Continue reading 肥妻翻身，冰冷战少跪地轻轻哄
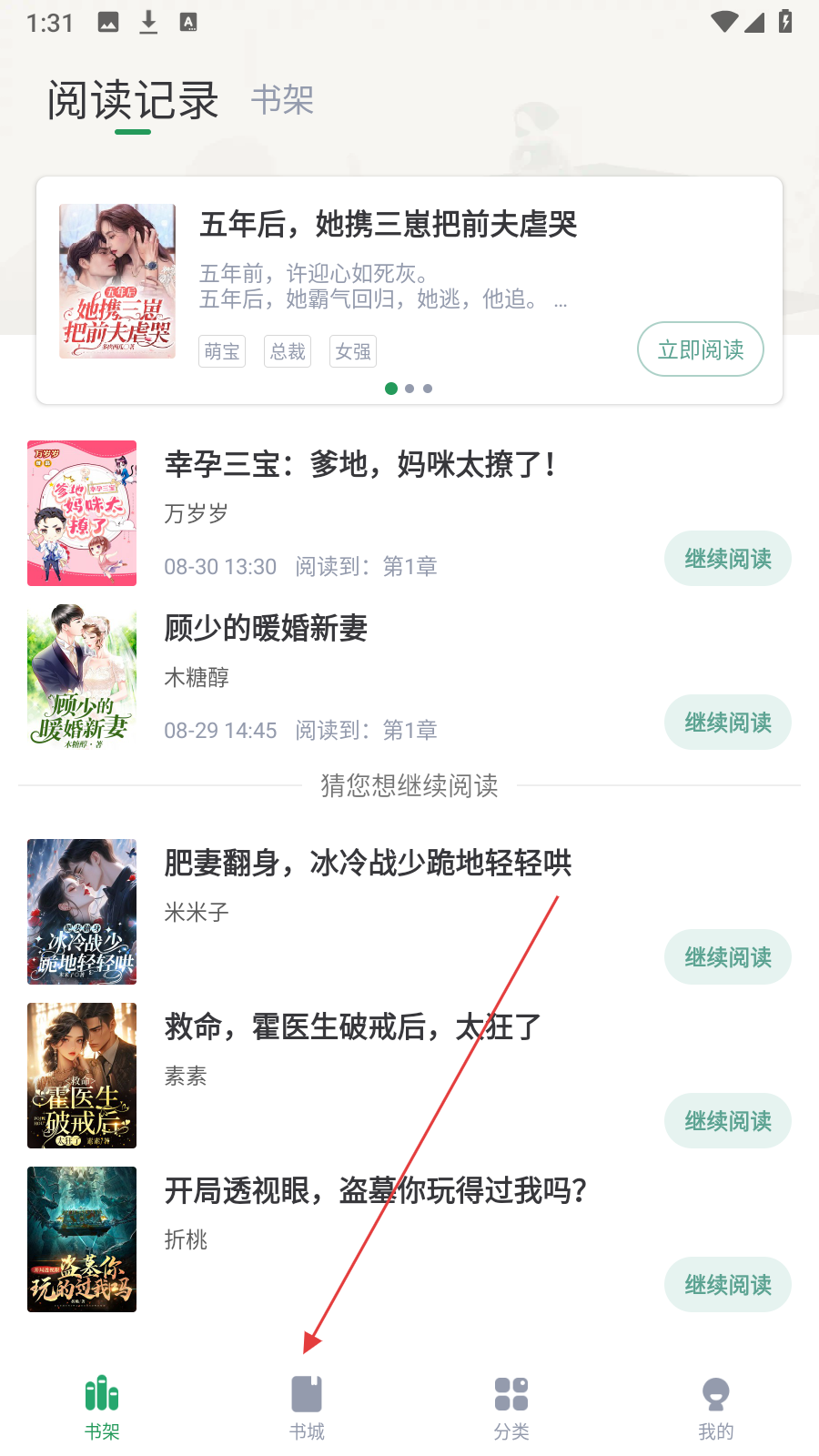 point(727,957)
